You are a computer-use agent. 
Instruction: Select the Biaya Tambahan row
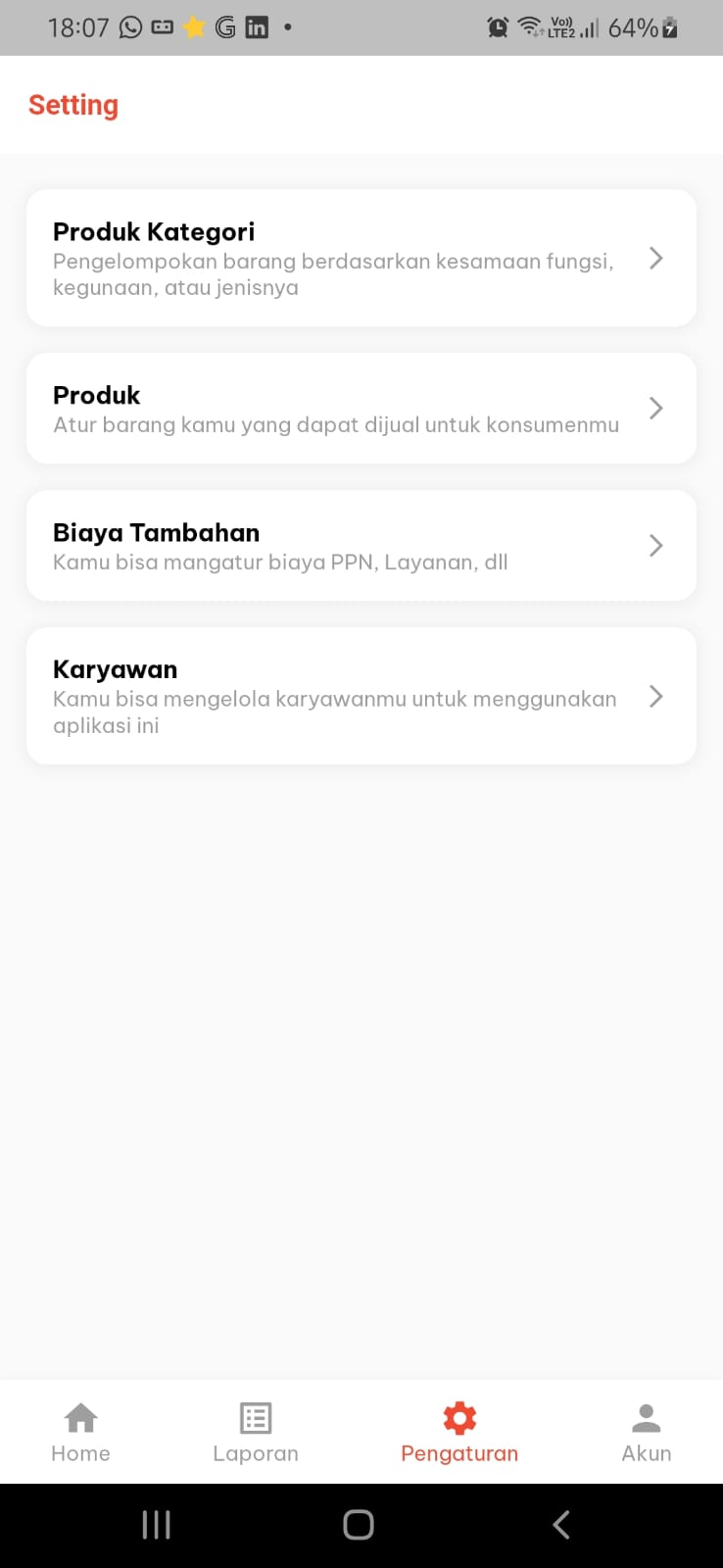click(361, 546)
